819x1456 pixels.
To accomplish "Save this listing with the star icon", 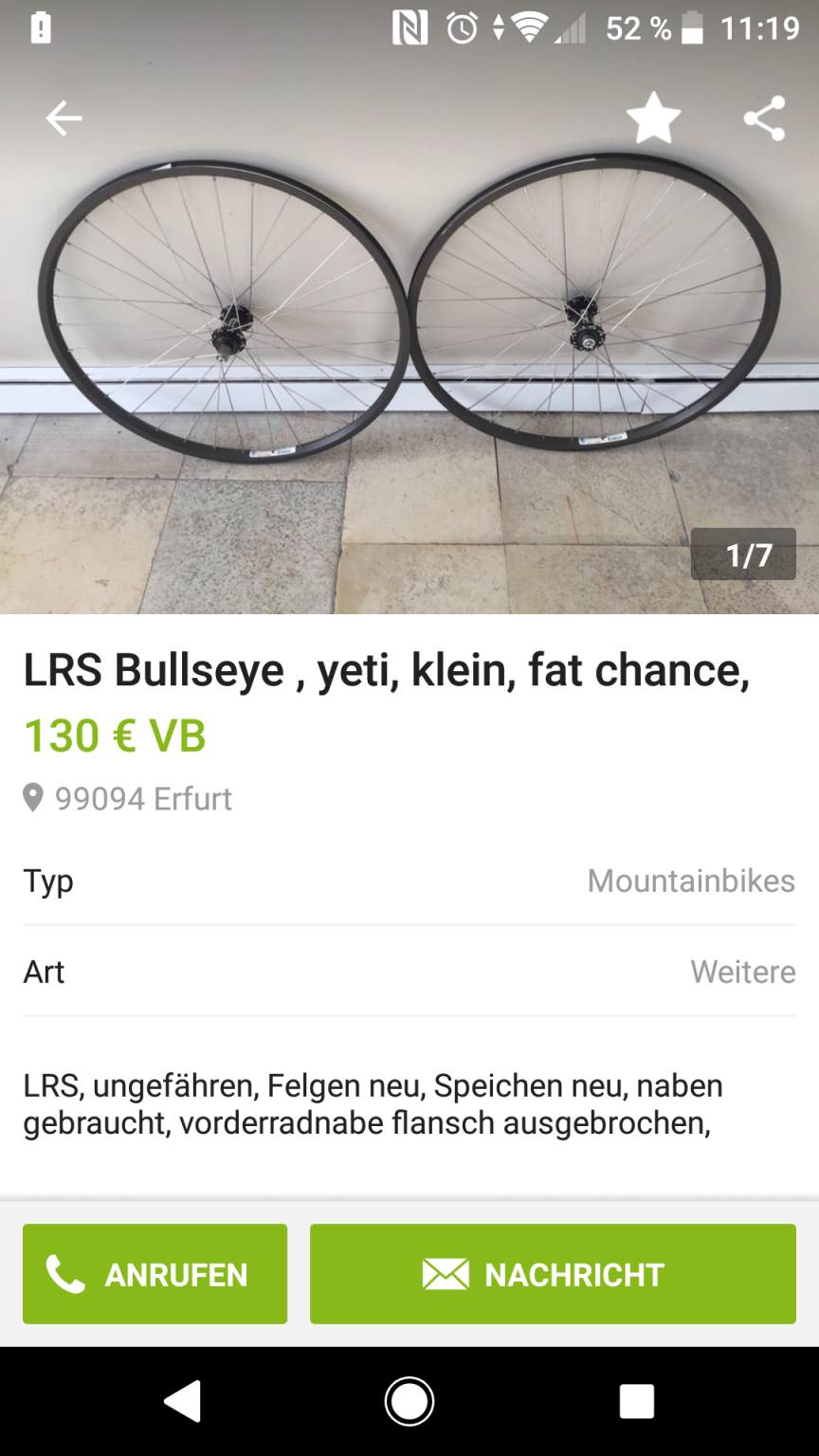I will [653, 118].
